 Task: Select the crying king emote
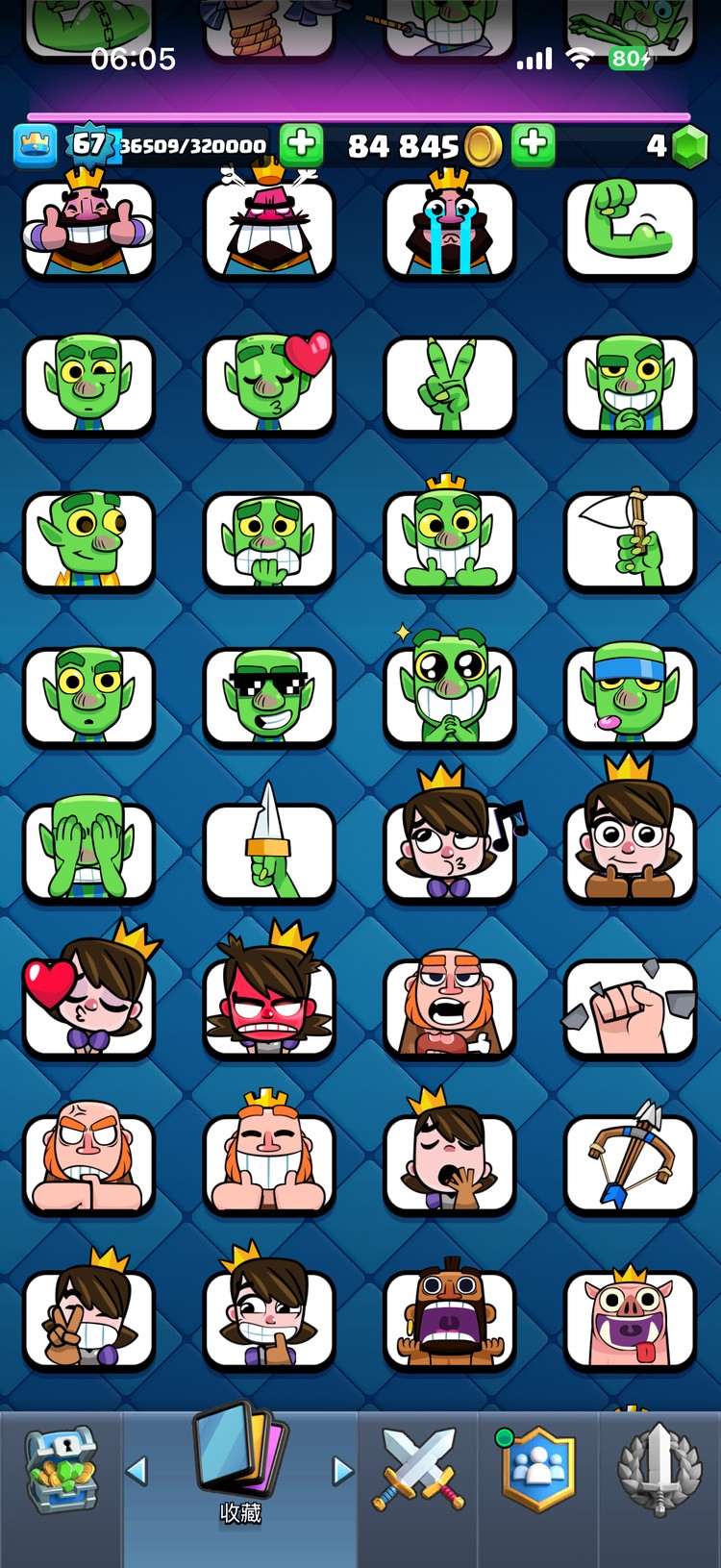449,229
